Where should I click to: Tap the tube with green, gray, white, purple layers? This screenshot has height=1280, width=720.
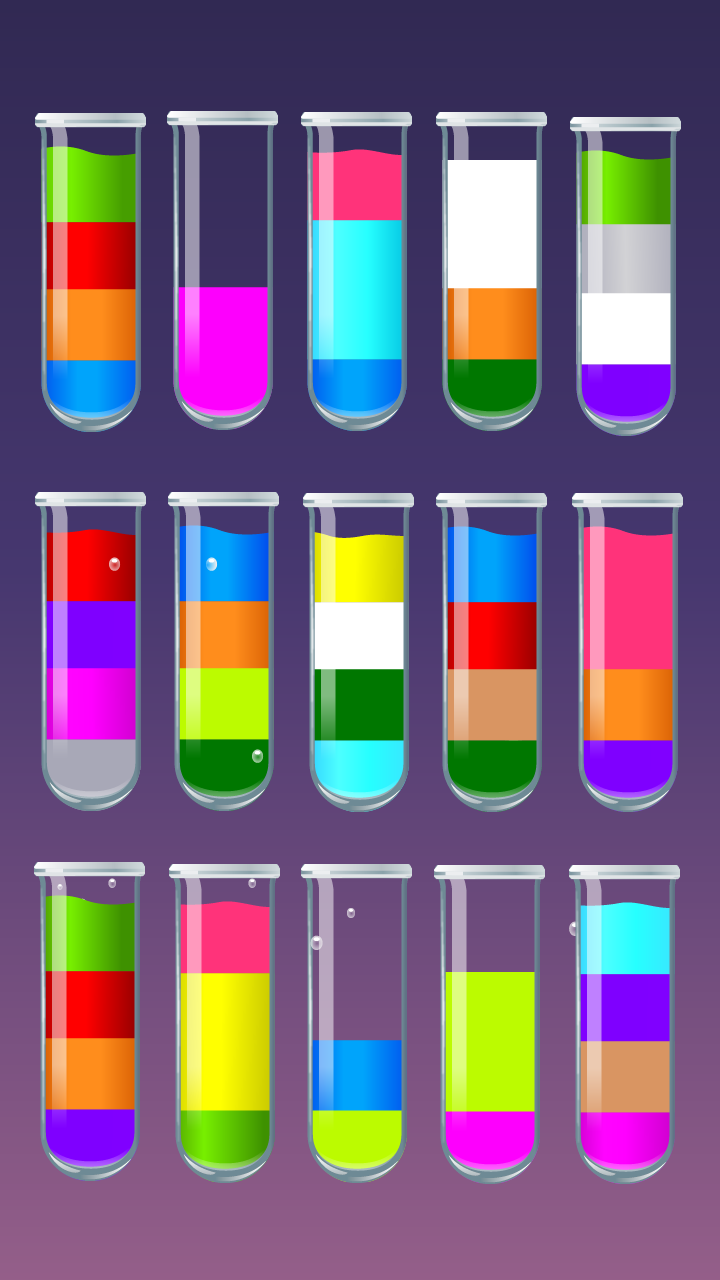[626, 275]
